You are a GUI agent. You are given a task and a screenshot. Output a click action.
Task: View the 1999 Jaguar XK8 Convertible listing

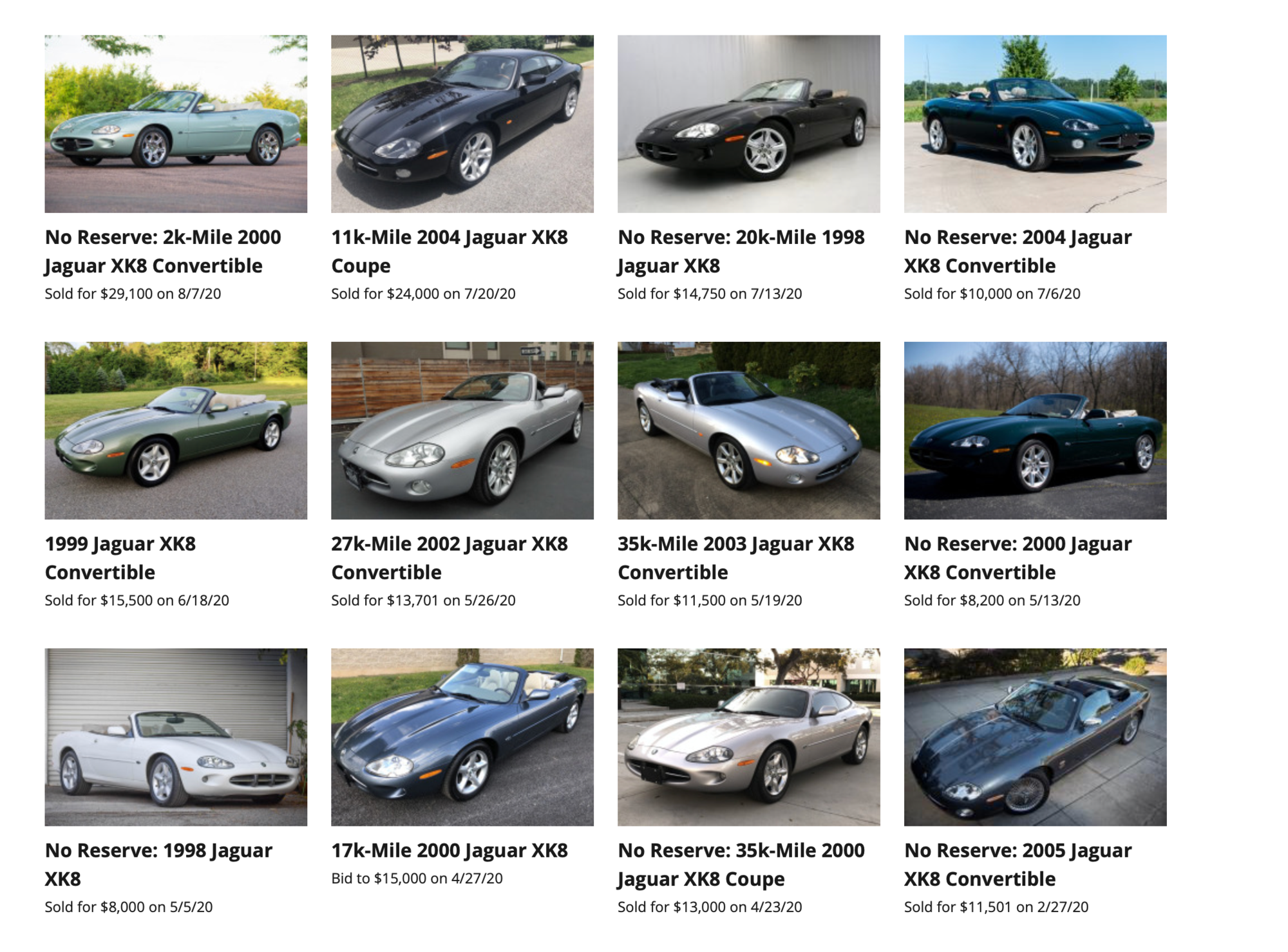click(120, 557)
